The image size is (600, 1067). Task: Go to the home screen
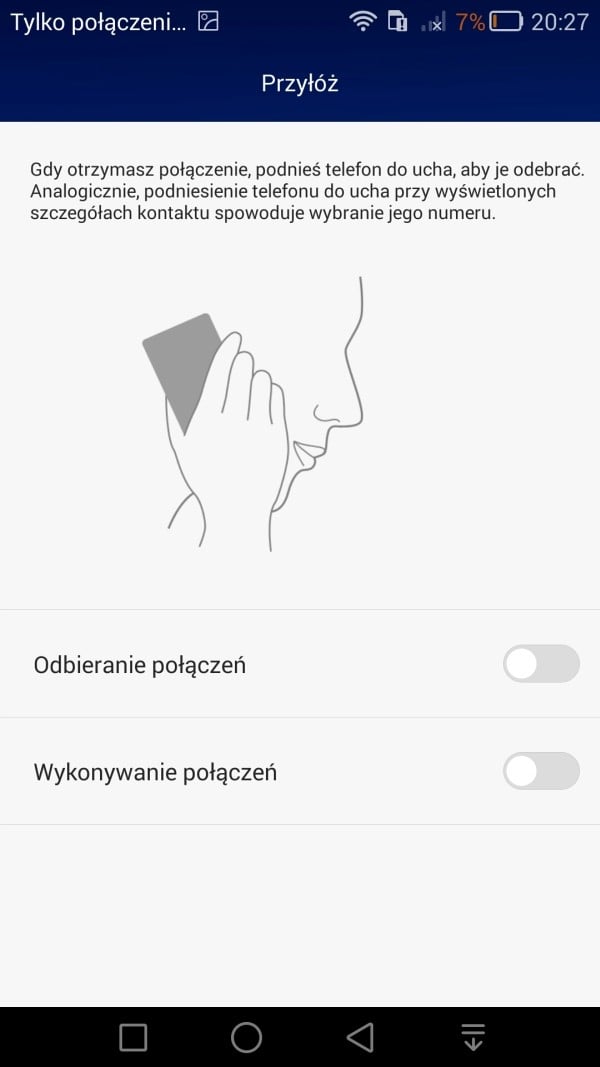246,1037
